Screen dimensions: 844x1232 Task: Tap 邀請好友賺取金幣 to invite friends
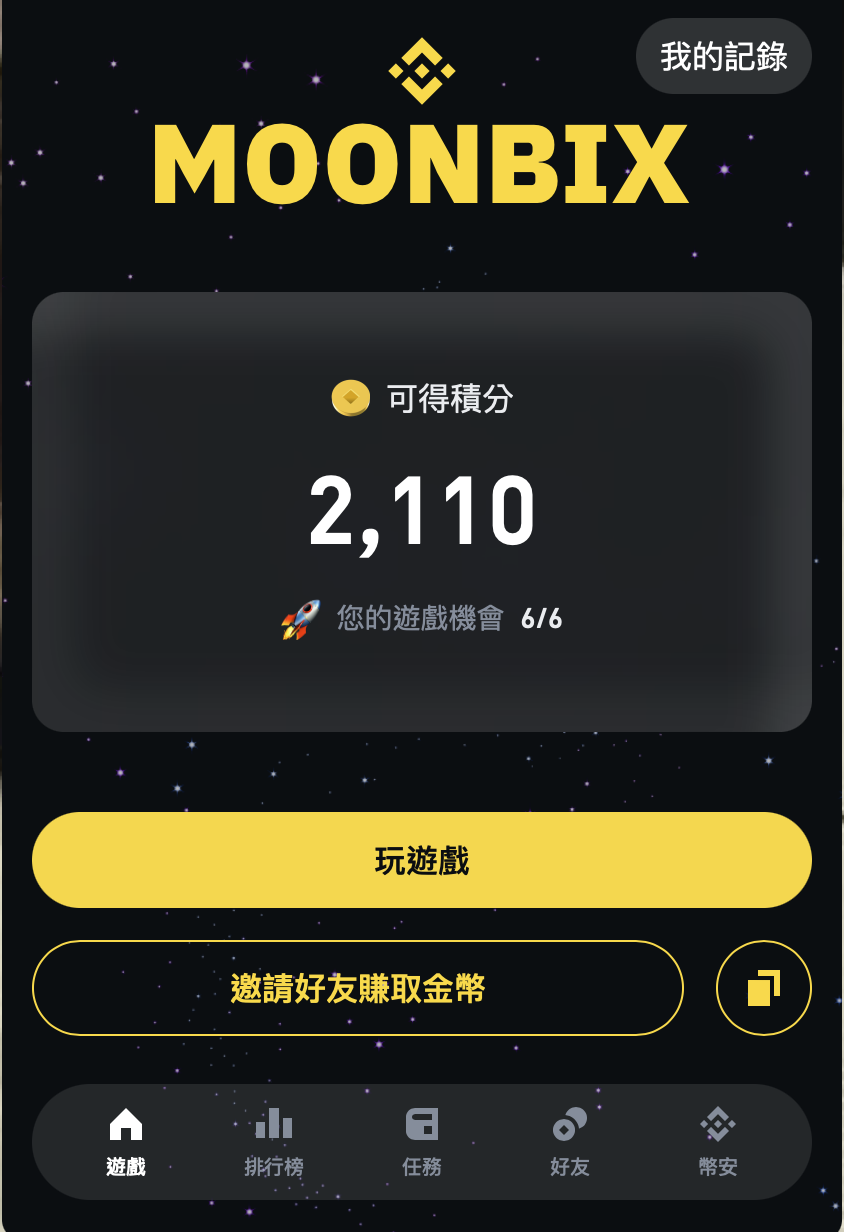[357, 988]
